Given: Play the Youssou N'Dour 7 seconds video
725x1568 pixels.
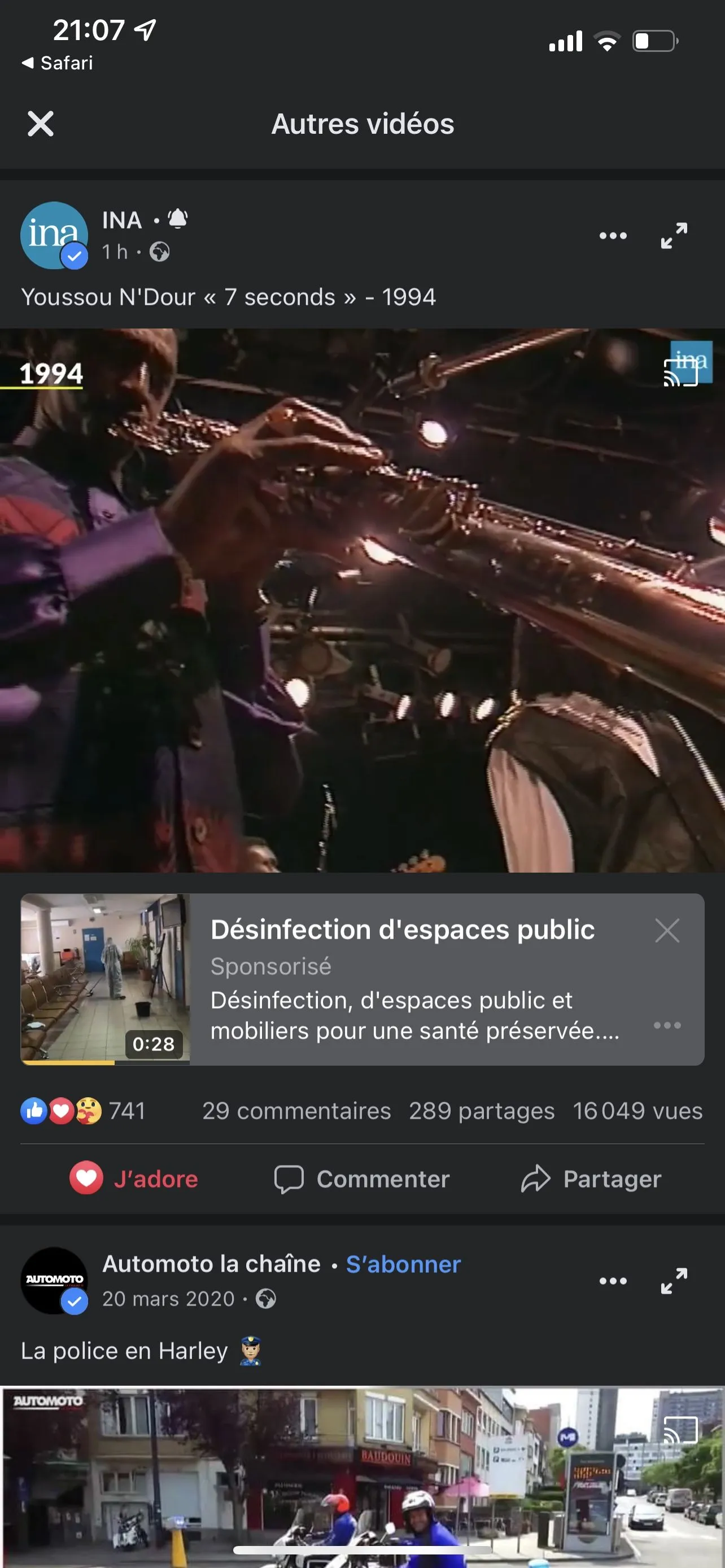Looking at the screenshot, I should [362, 599].
